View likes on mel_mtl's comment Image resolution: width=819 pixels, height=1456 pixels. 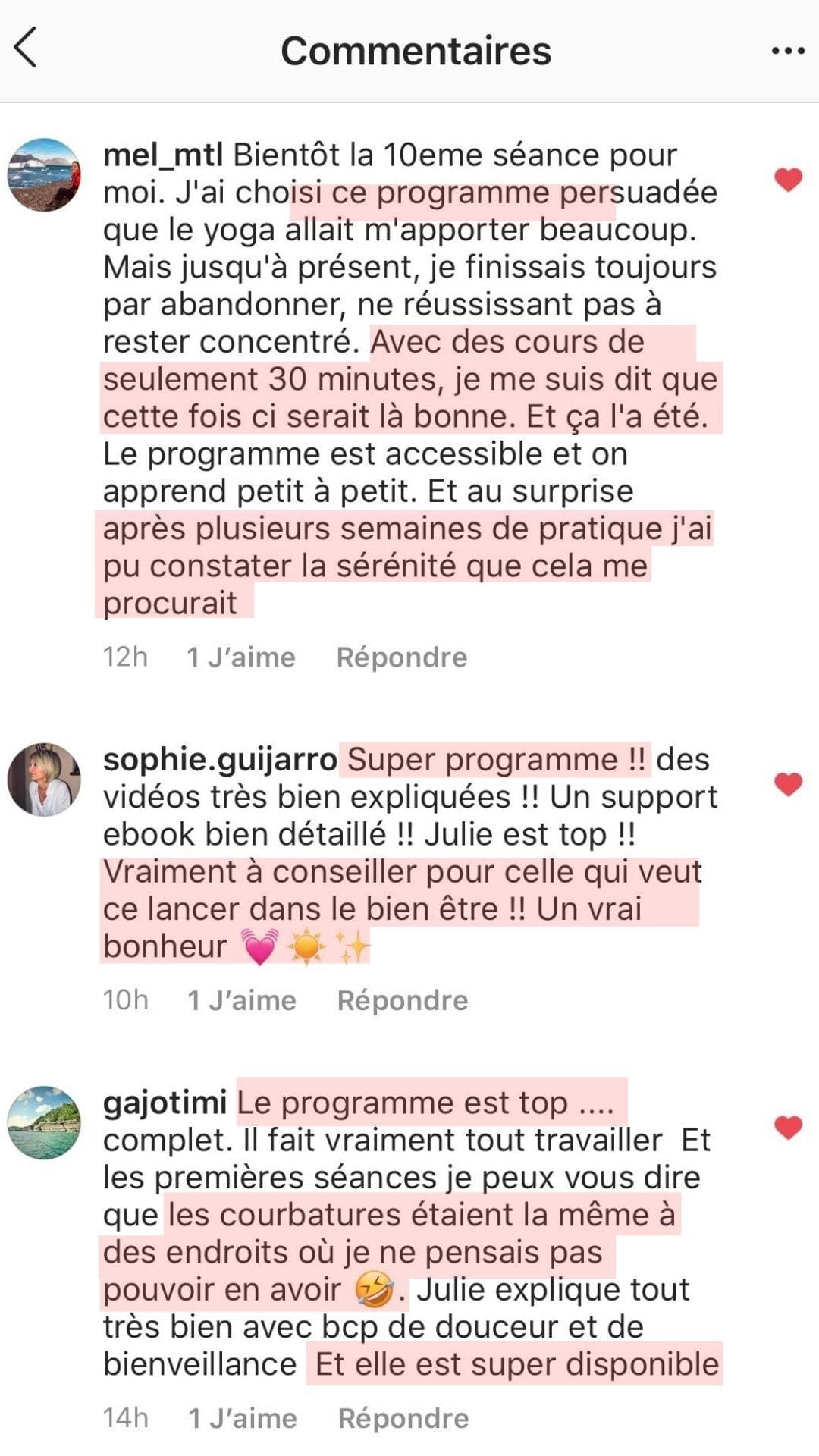click(x=241, y=657)
